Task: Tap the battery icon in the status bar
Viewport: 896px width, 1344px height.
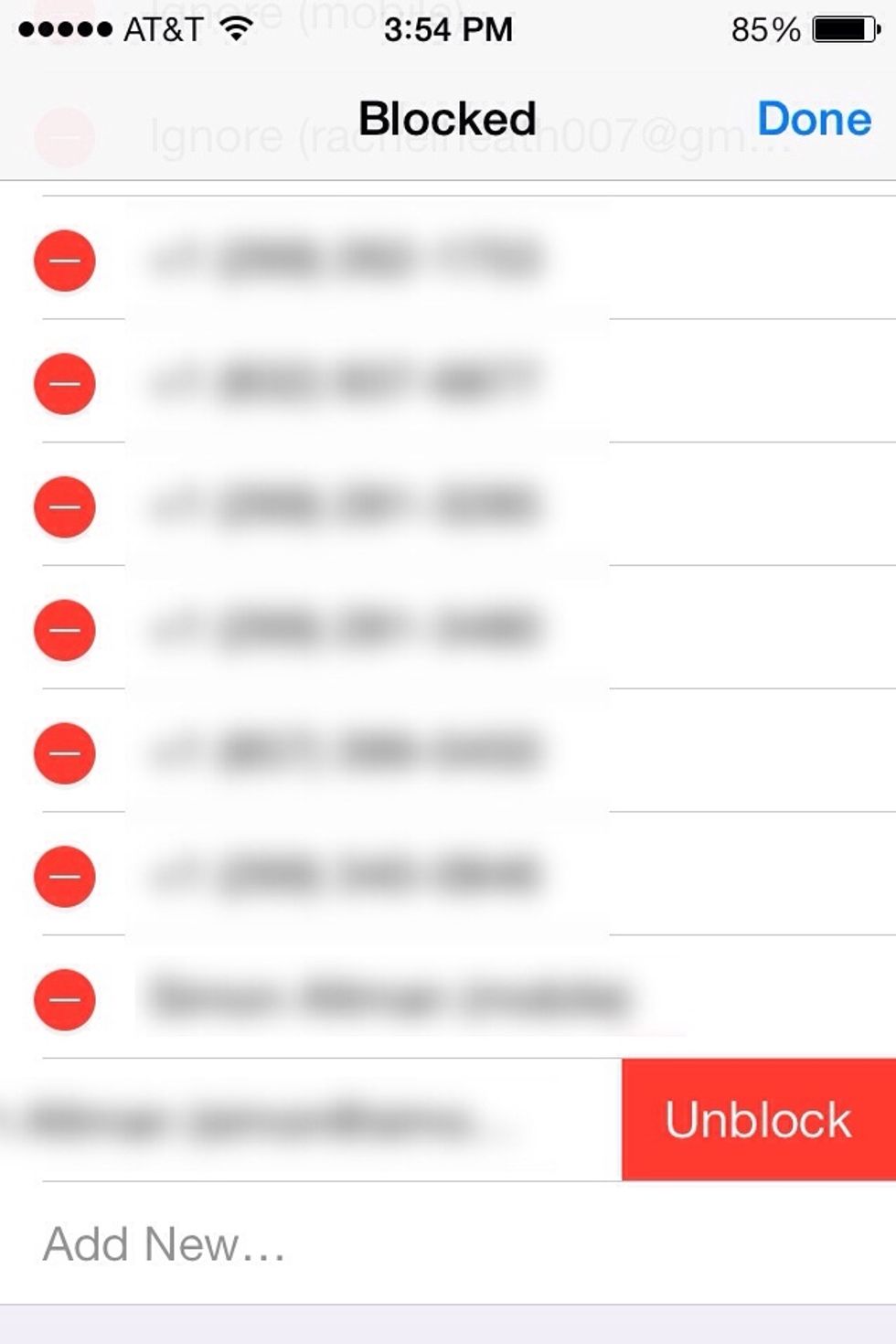Action: 837,27
